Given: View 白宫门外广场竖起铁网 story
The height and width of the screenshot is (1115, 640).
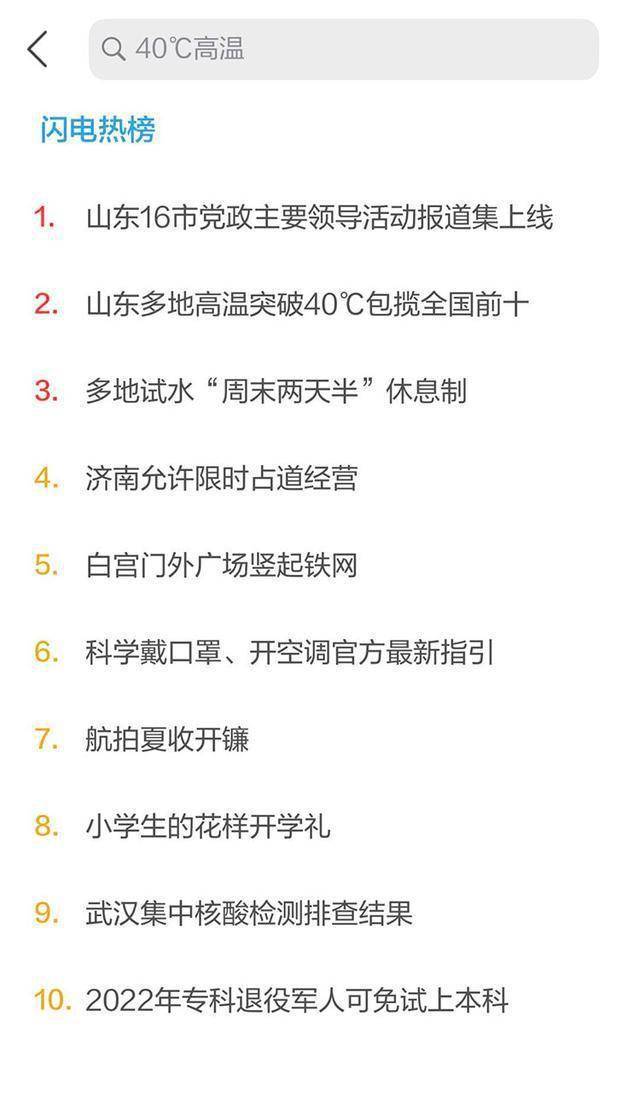Looking at the screenshot, I should pos(221,565).
